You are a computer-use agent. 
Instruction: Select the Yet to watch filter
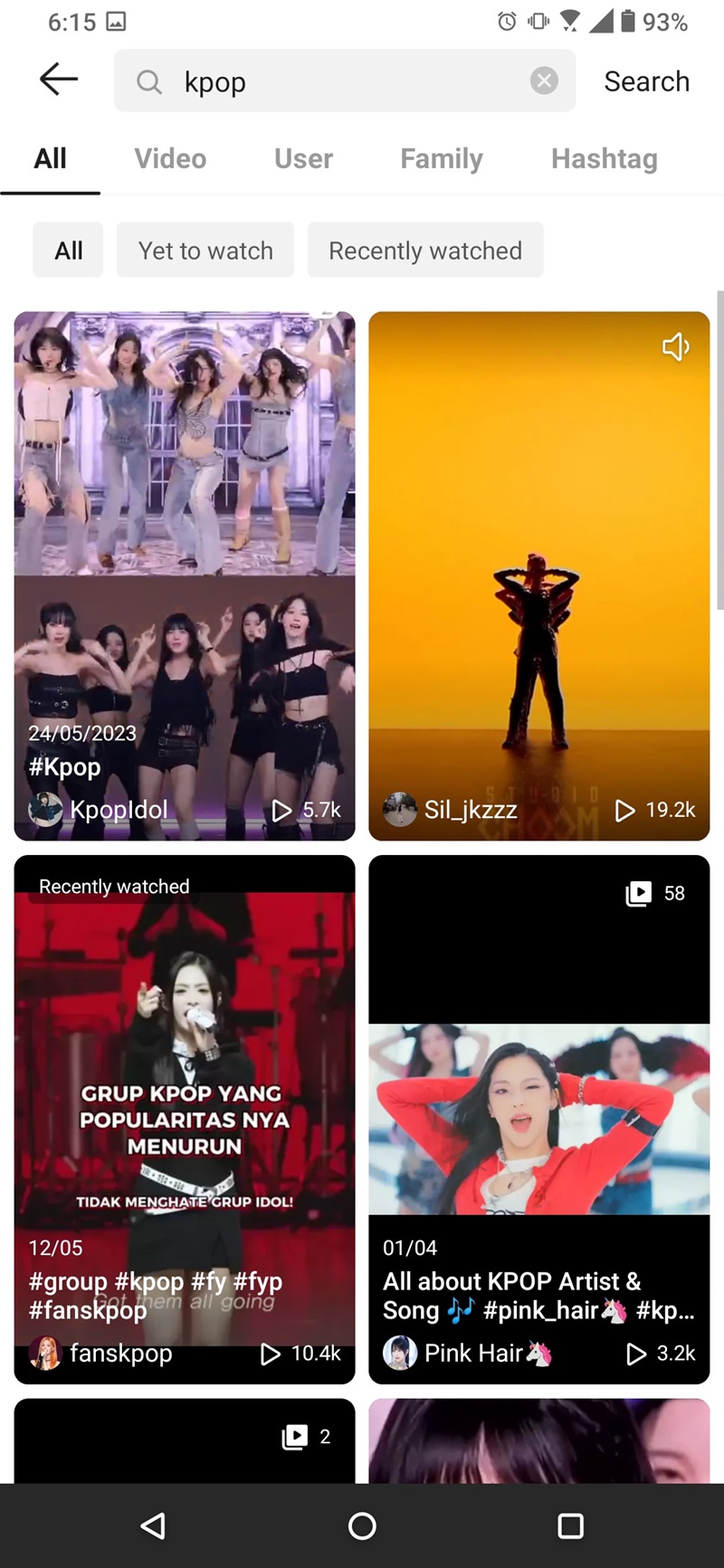point(205,250)
